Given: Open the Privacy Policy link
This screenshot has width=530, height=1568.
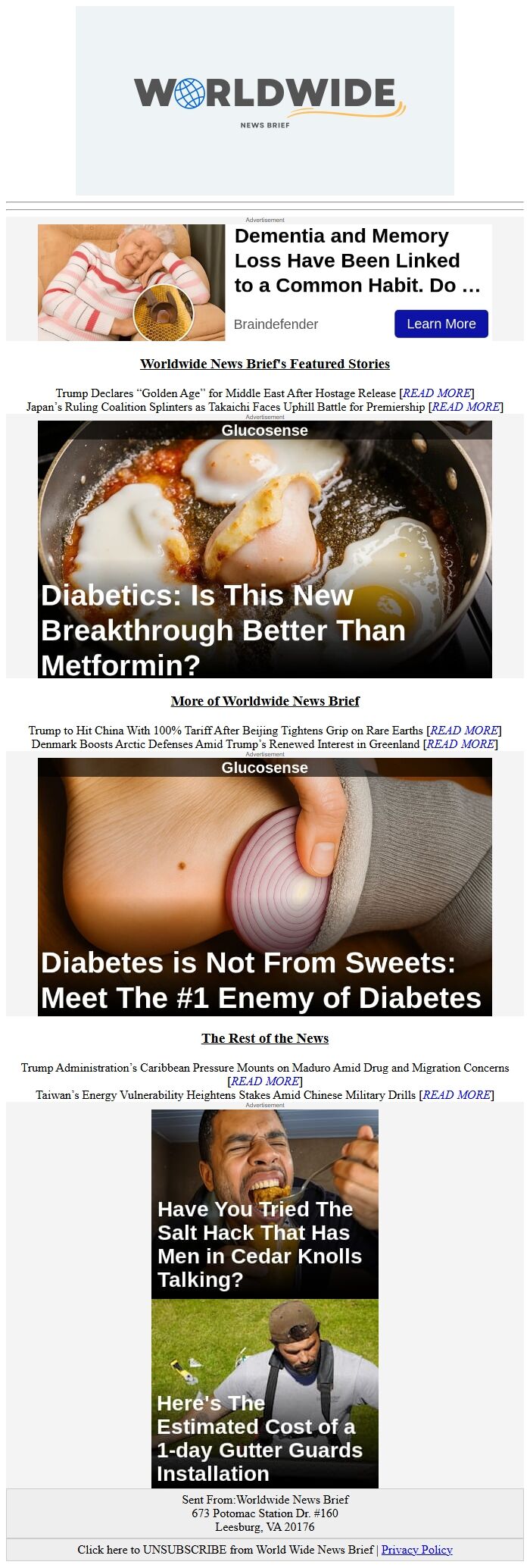Looking at the screenshot, I should click(416, 1550).
